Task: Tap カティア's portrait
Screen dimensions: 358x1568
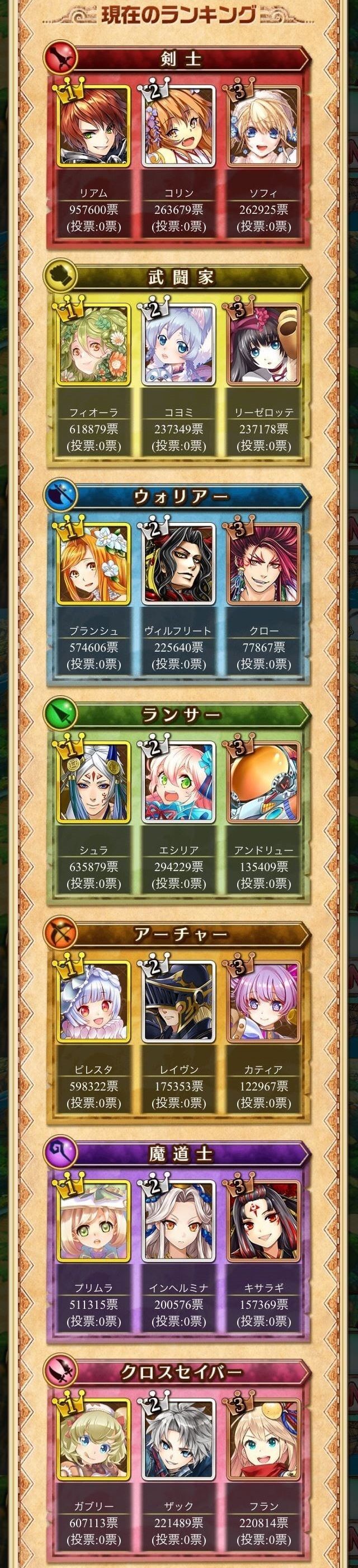Action: tap(263, 1003)
